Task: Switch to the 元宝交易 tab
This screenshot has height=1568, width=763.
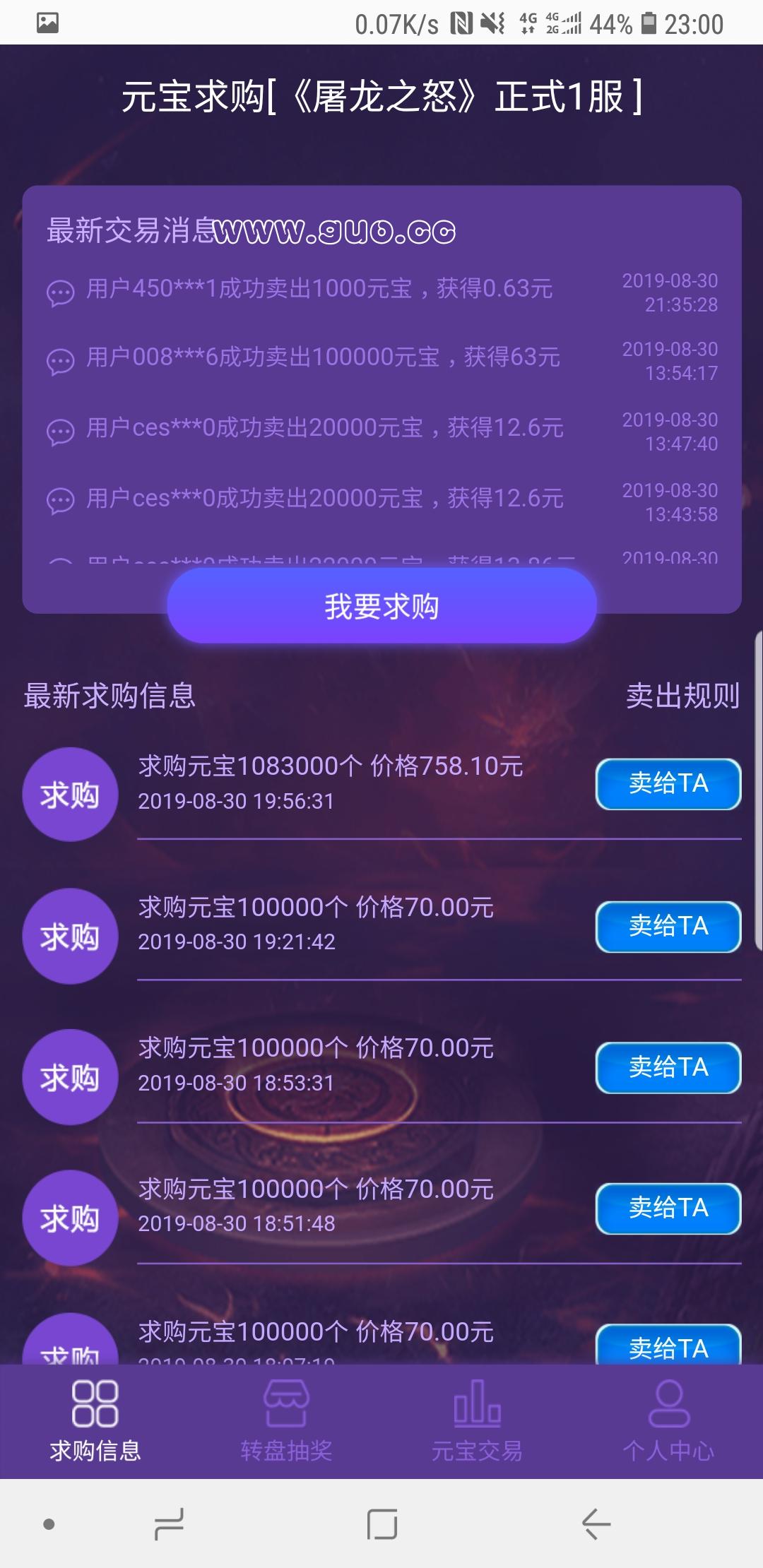Action: [477, 1421]
